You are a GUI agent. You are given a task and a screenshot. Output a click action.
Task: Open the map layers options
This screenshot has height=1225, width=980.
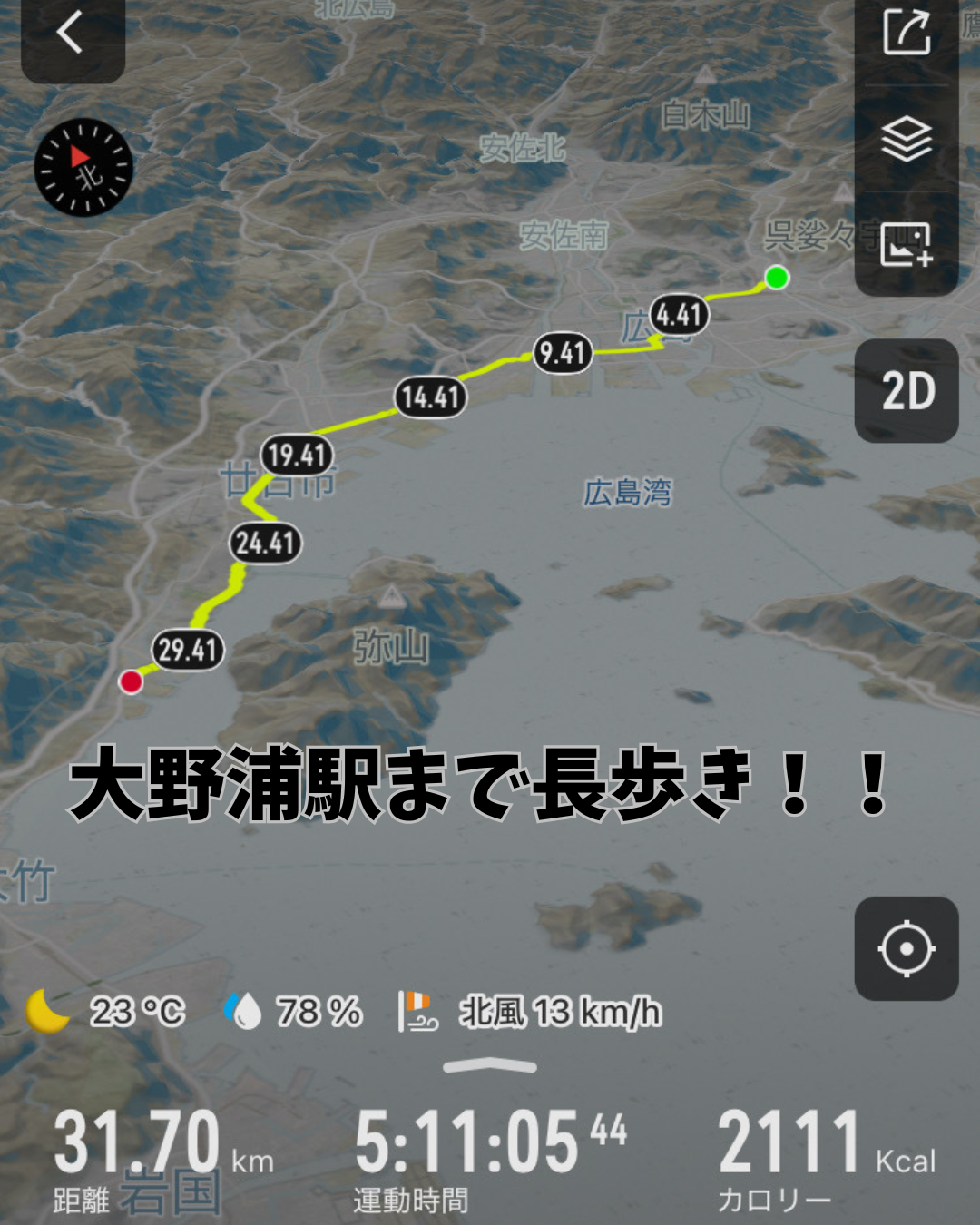pyautogui.click(x=906, y=139)
